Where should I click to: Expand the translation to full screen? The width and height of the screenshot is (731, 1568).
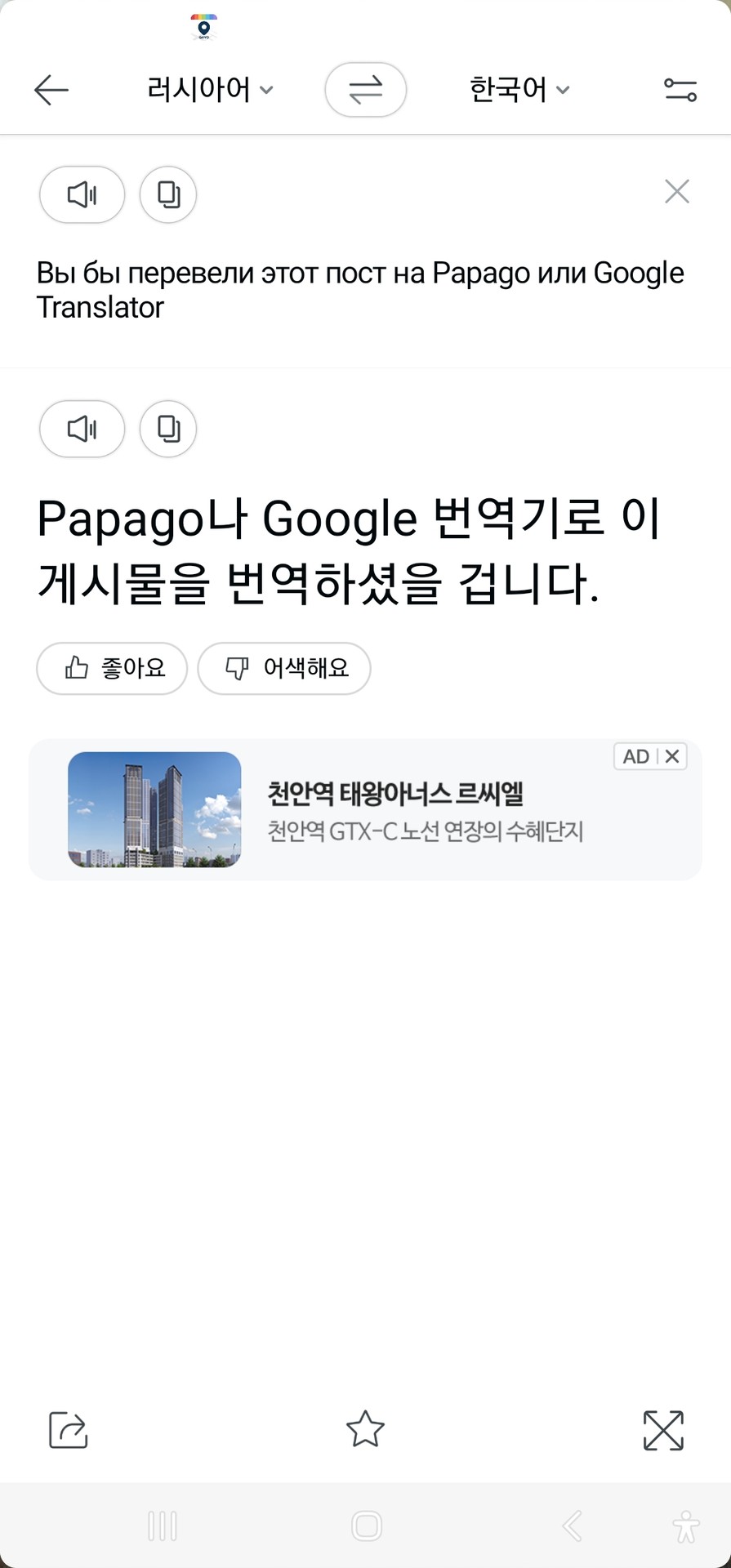(x=663, y=1430)
